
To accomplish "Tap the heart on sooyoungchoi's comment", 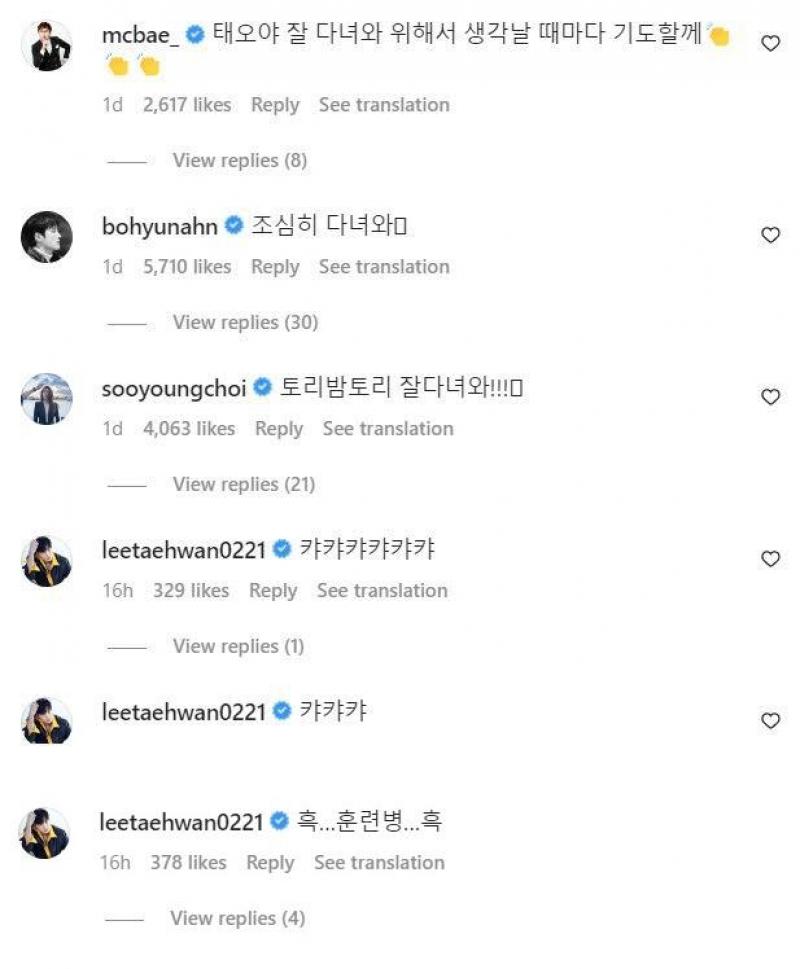I will tap(770, 397).
